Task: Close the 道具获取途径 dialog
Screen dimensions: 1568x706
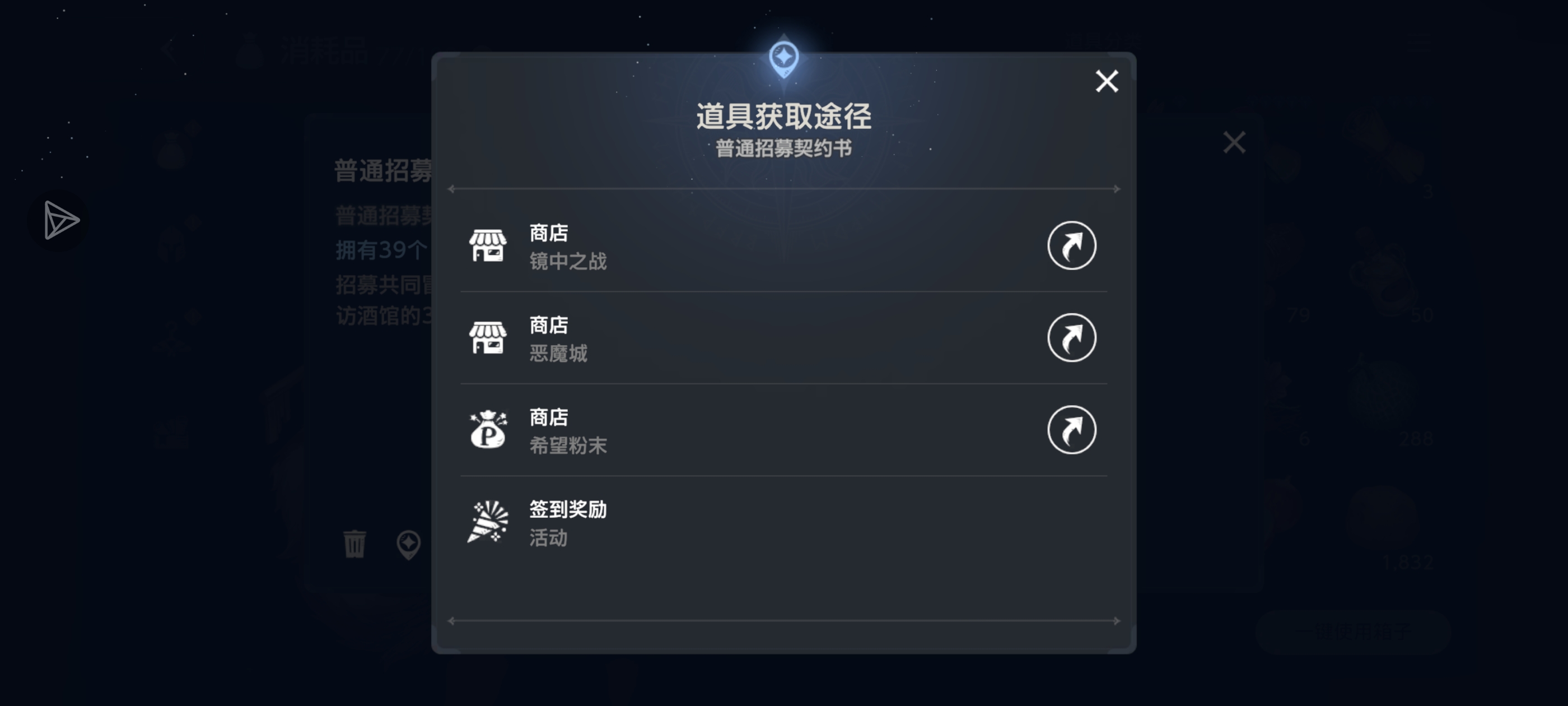Action: tap(1106, 81)
